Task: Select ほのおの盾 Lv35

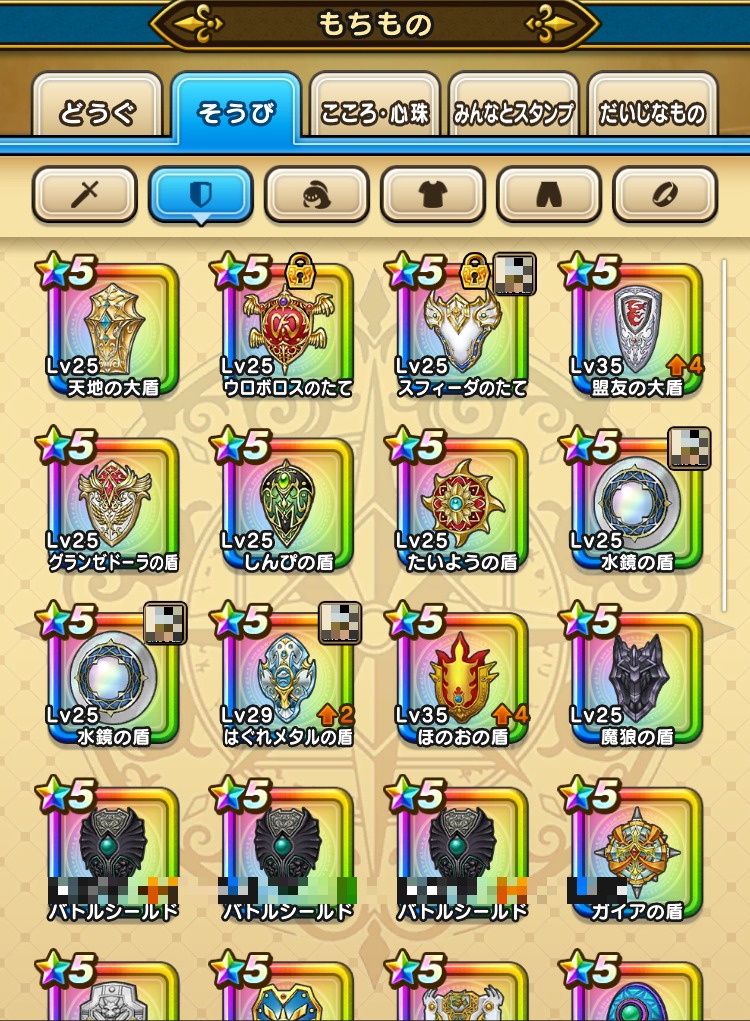Action: 462,678
